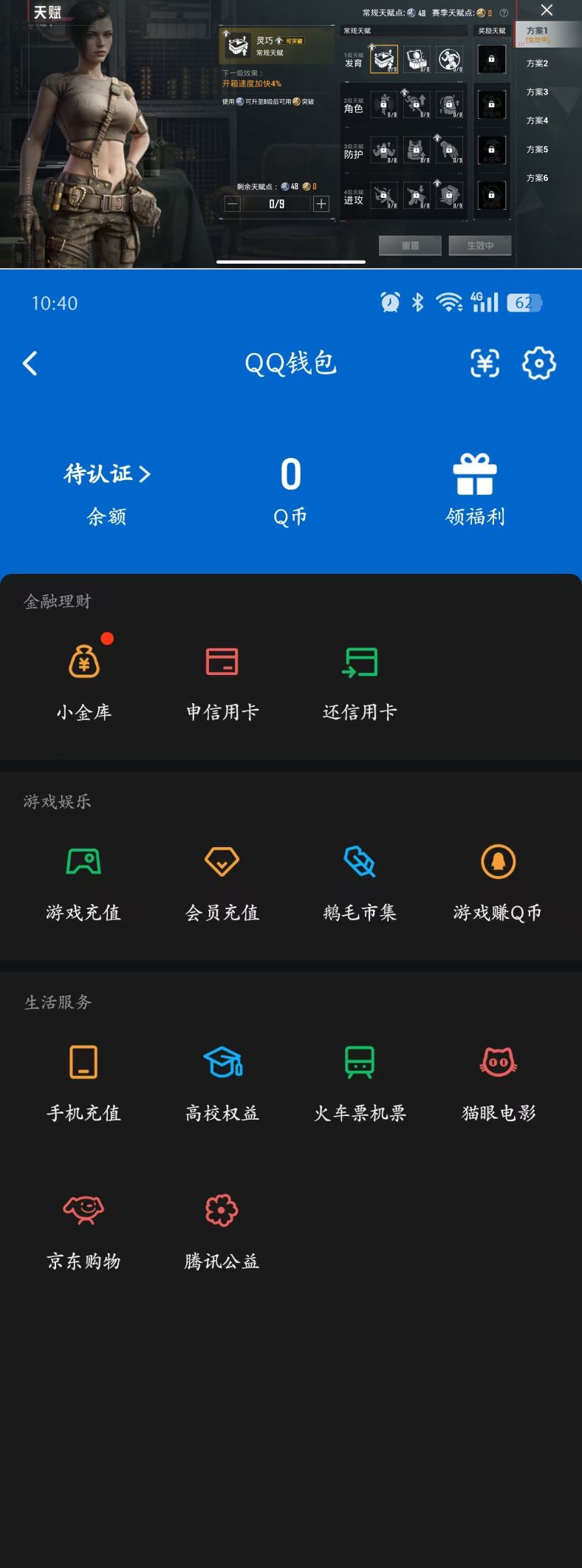The image size is (582, 1568).
Task: Open 小金库 in the finance section
Action: pos(84,663)
